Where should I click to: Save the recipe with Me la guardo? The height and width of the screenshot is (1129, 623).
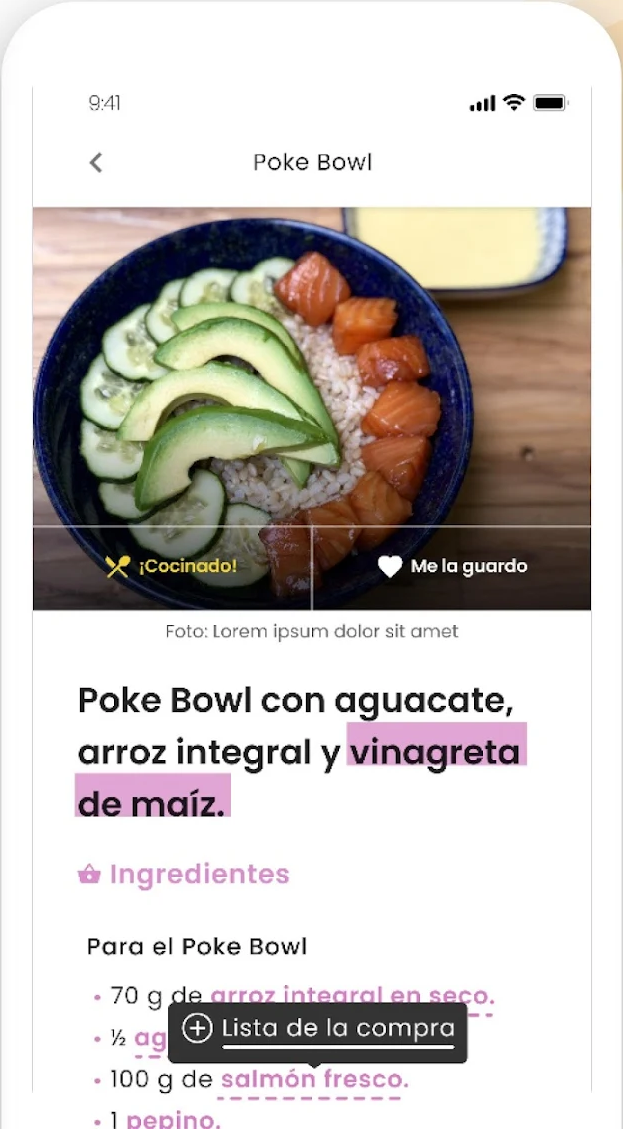(x=452, y=567)
